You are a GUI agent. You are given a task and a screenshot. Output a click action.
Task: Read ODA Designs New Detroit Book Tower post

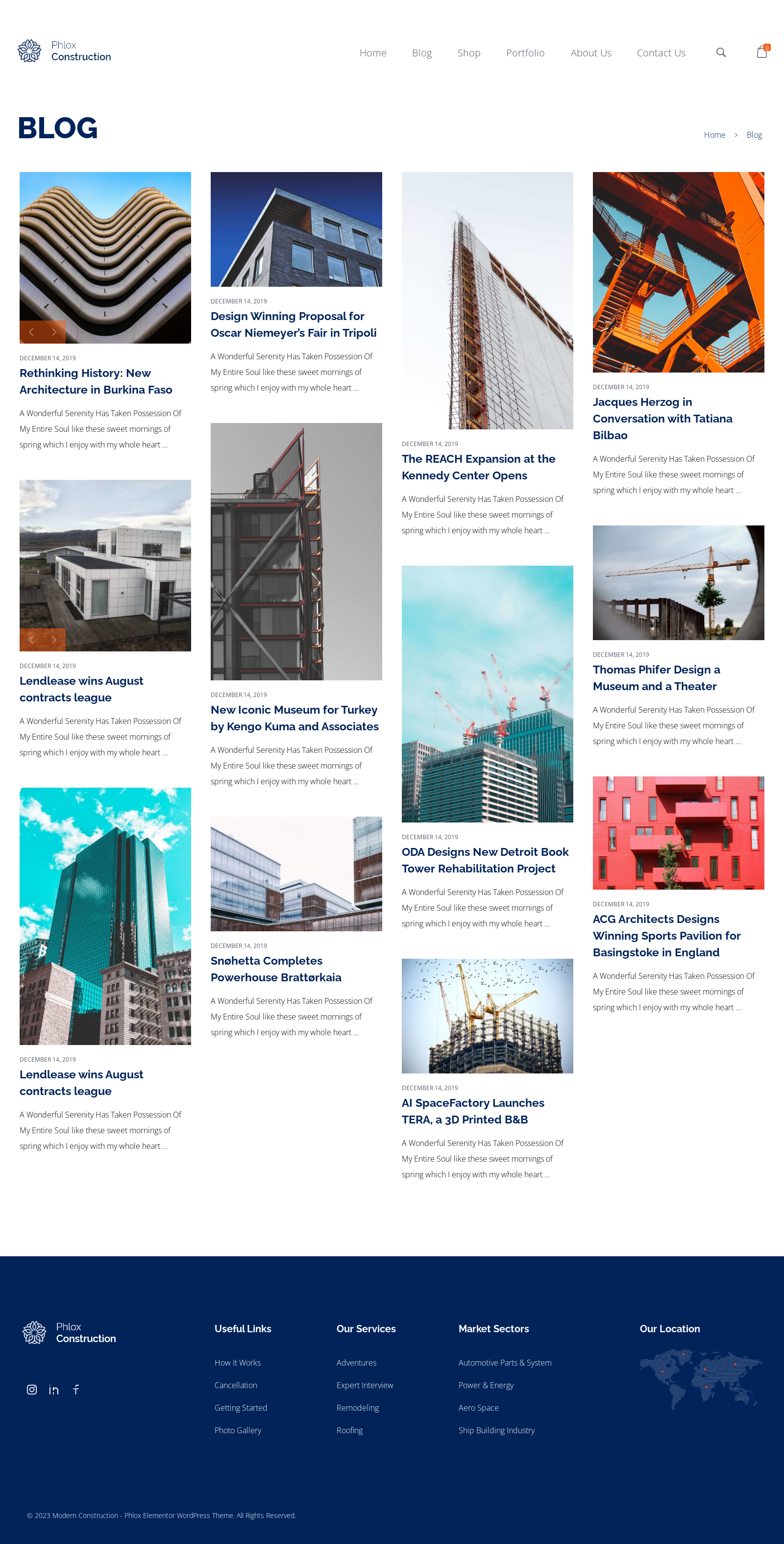[x=484, y=860]
